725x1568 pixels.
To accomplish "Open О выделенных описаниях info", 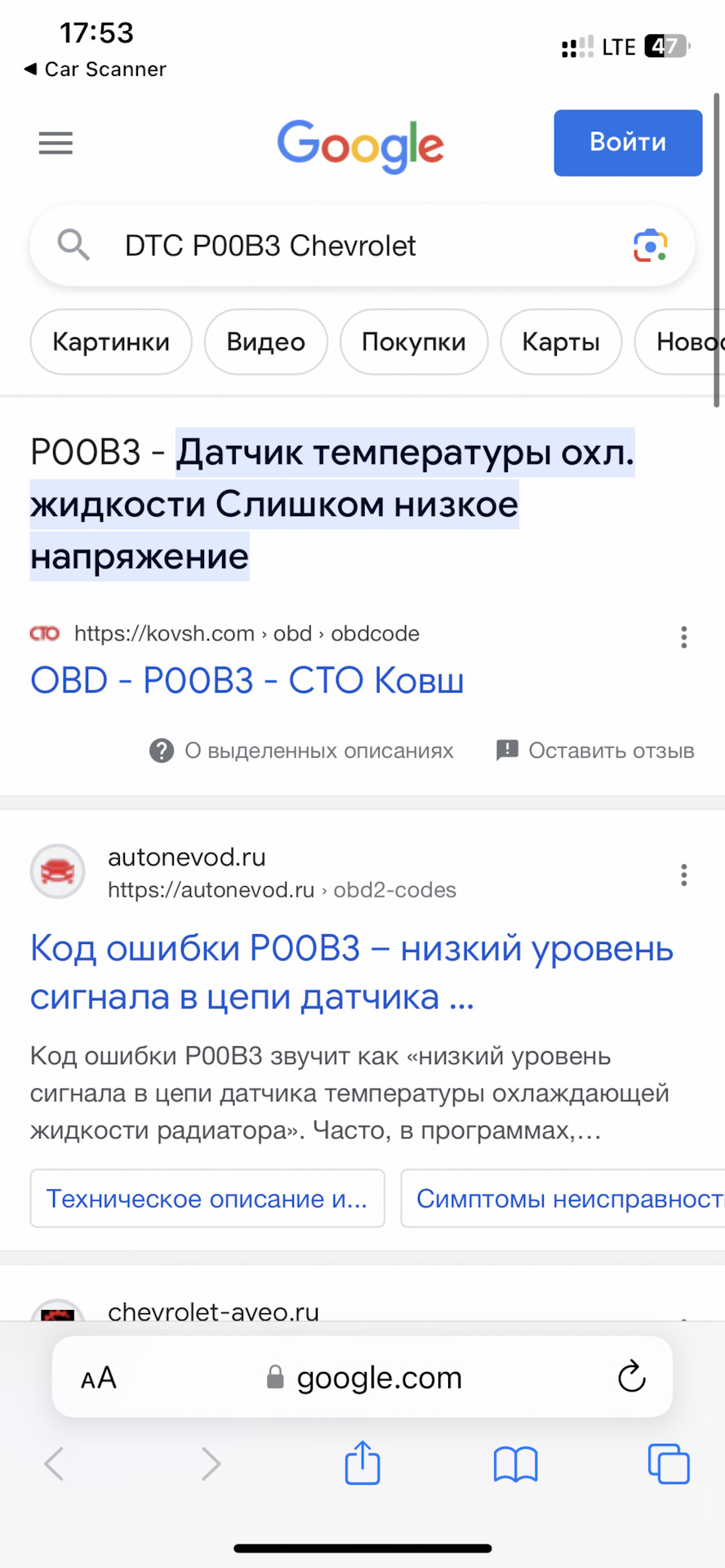I will [302, 751].
